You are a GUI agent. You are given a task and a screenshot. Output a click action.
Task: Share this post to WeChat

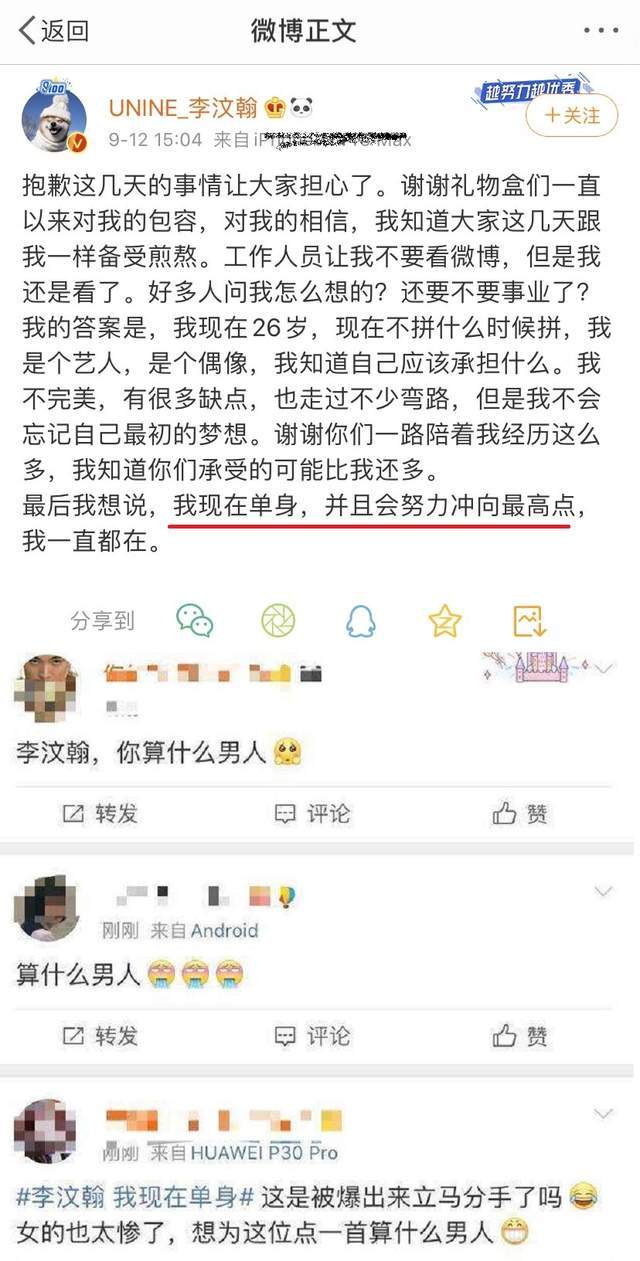click(195, 621)
